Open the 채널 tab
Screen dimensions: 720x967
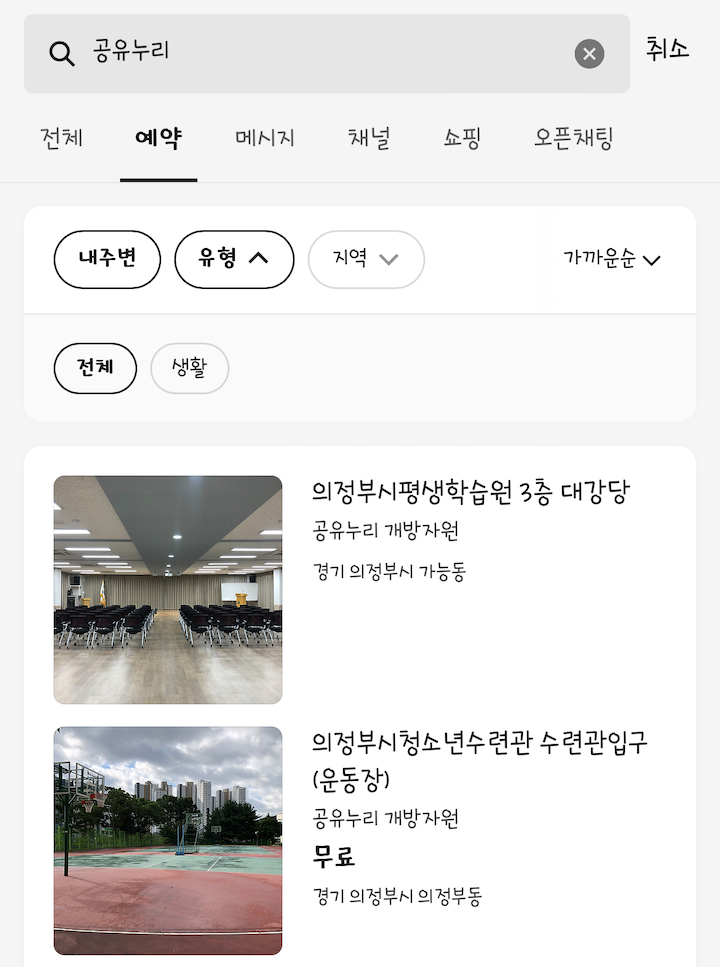369,139
